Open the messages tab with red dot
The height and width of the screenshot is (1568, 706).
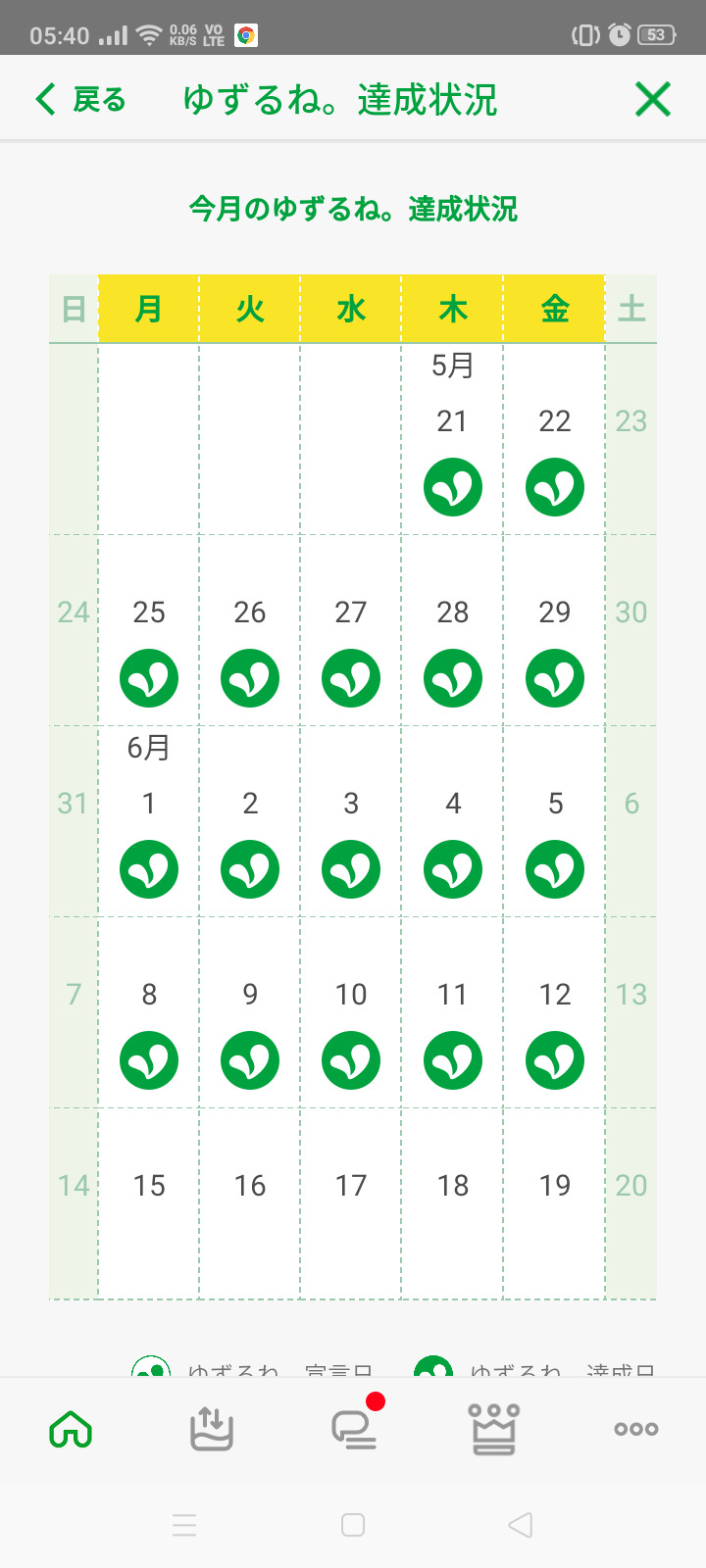pos(354,1430)
